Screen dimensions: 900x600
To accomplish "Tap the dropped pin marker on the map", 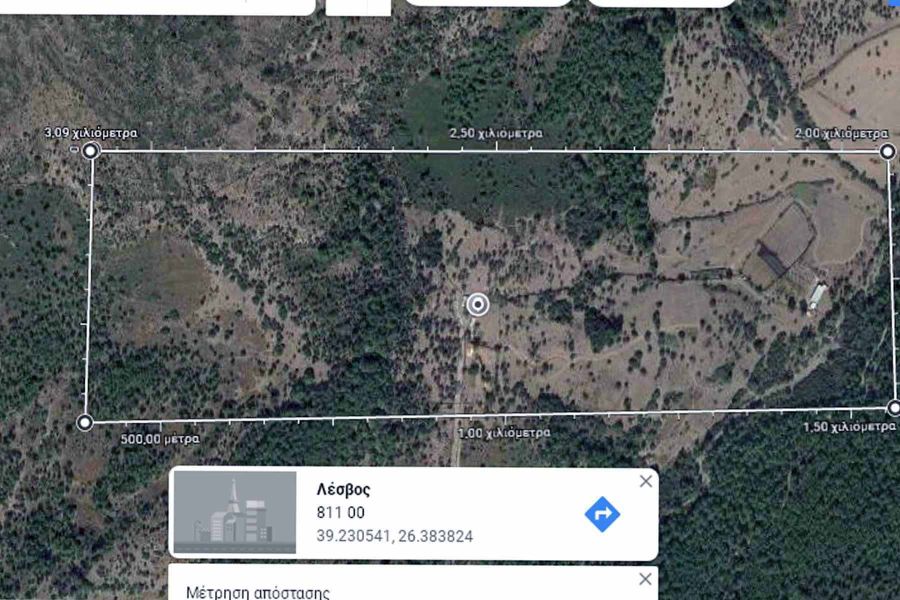I will [478, 304].
